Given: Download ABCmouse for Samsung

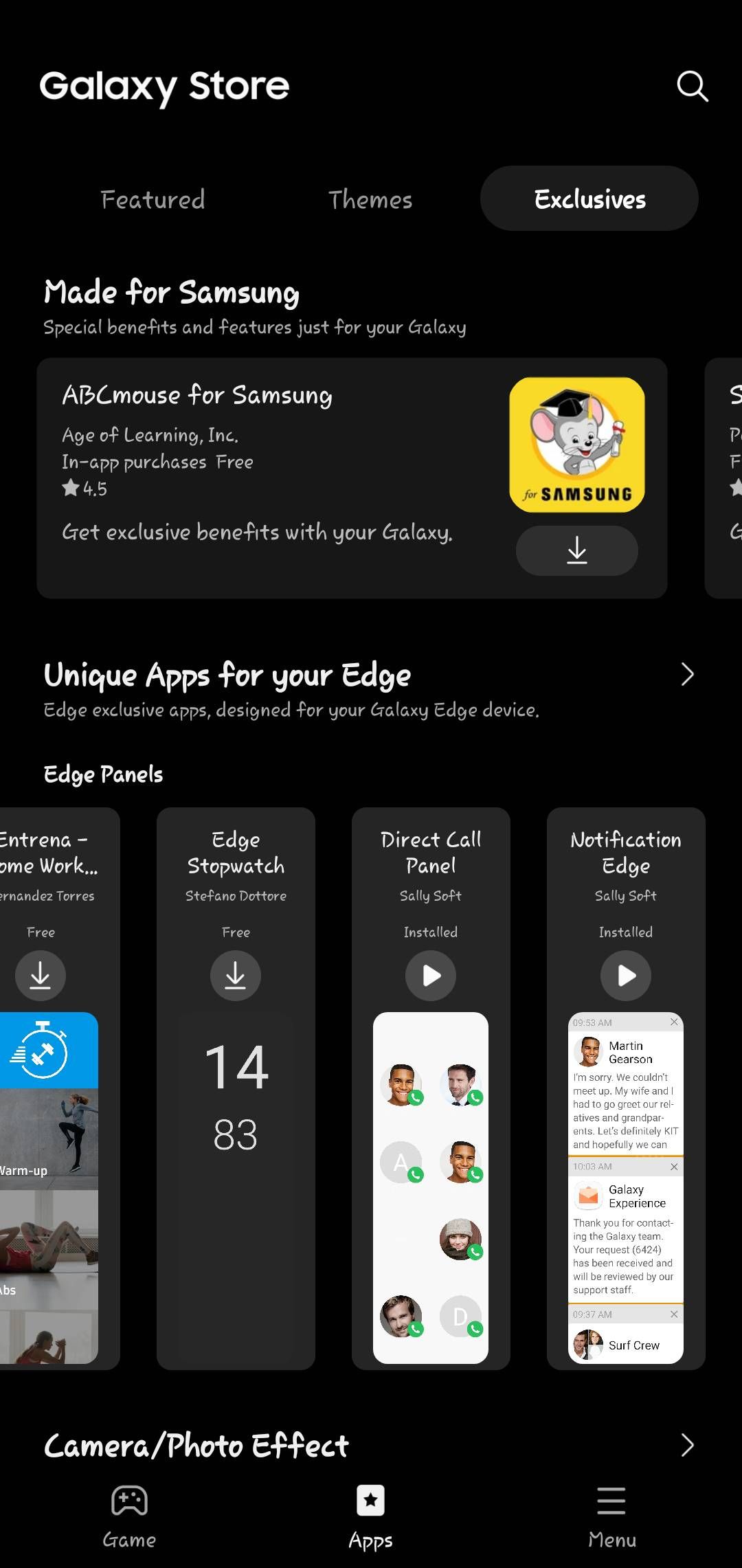Looking at the screenshot, I should pos(576,550).
